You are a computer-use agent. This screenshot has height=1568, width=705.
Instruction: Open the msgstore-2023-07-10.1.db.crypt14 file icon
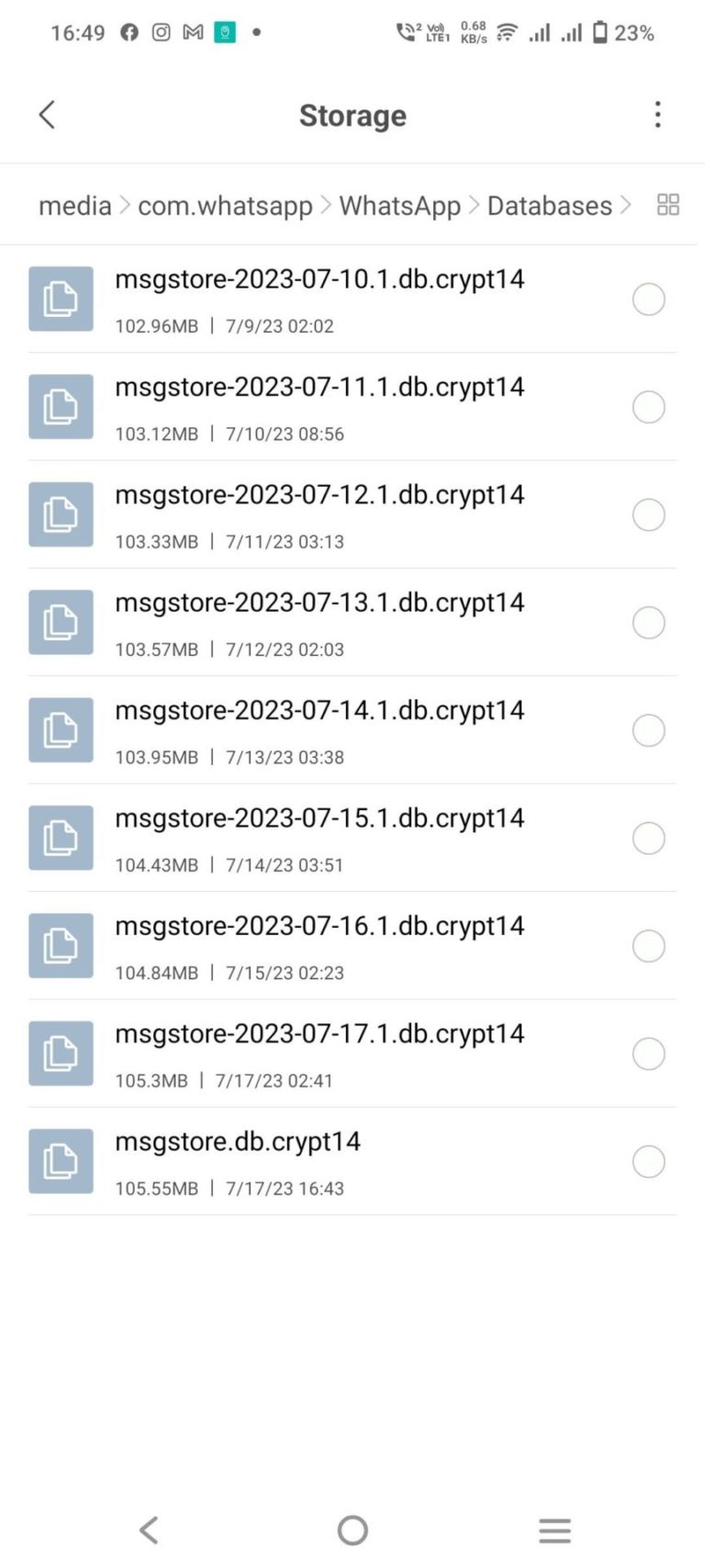[61, 299]
